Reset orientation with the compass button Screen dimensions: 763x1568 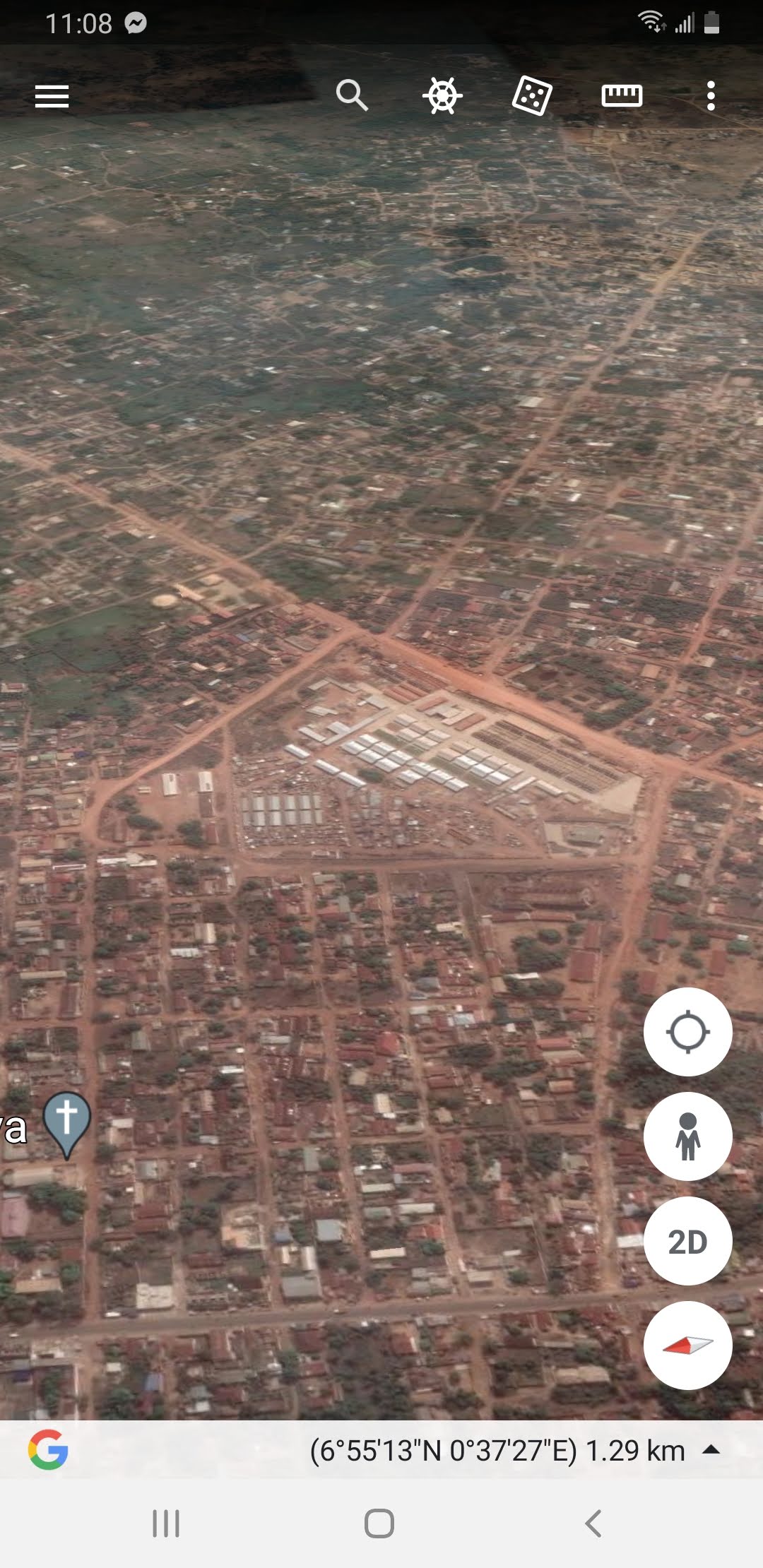pyautogui.click(x=687, y=1346)
